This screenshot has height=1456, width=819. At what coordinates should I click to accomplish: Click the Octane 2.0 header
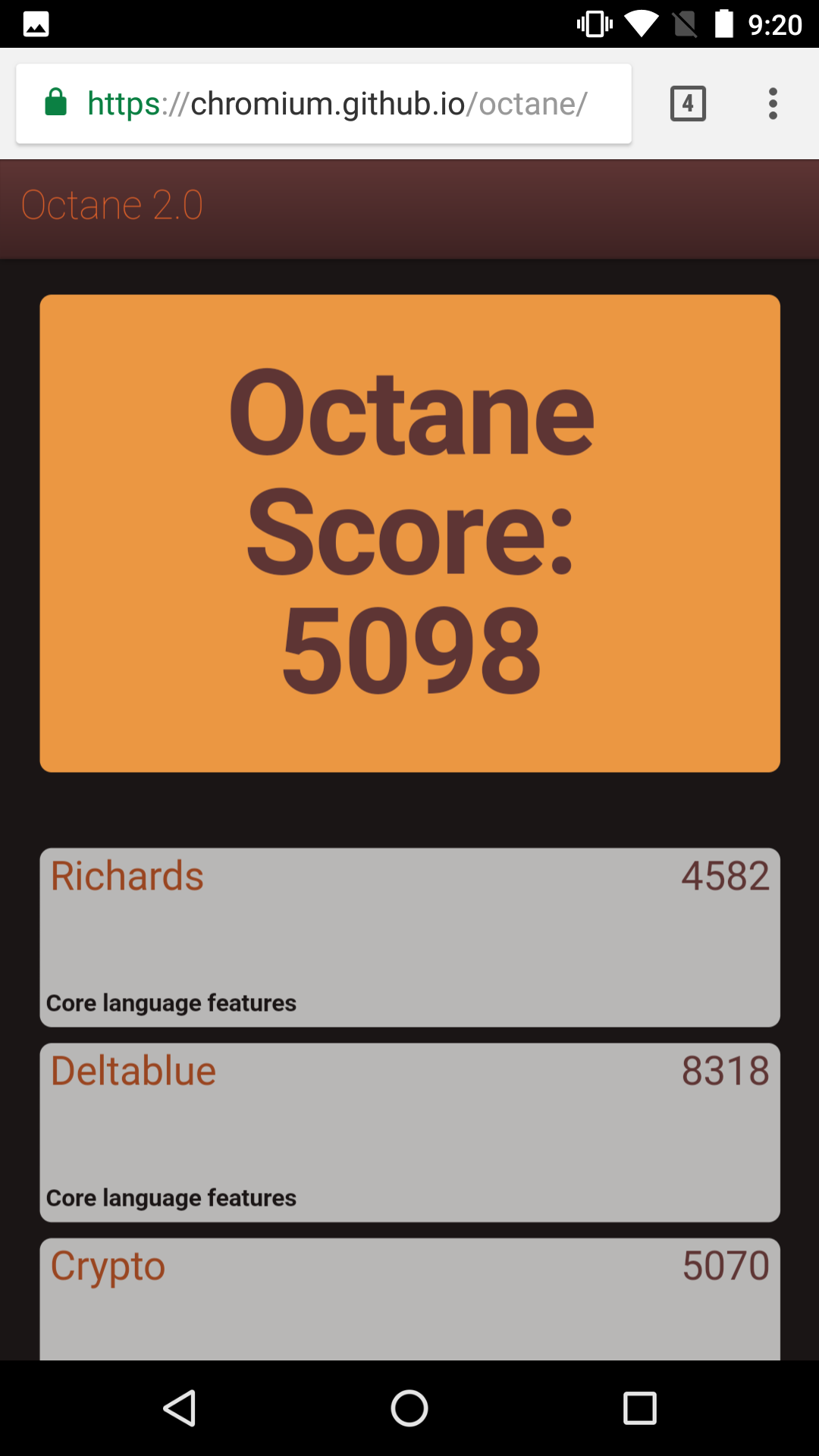coord(112,205)
